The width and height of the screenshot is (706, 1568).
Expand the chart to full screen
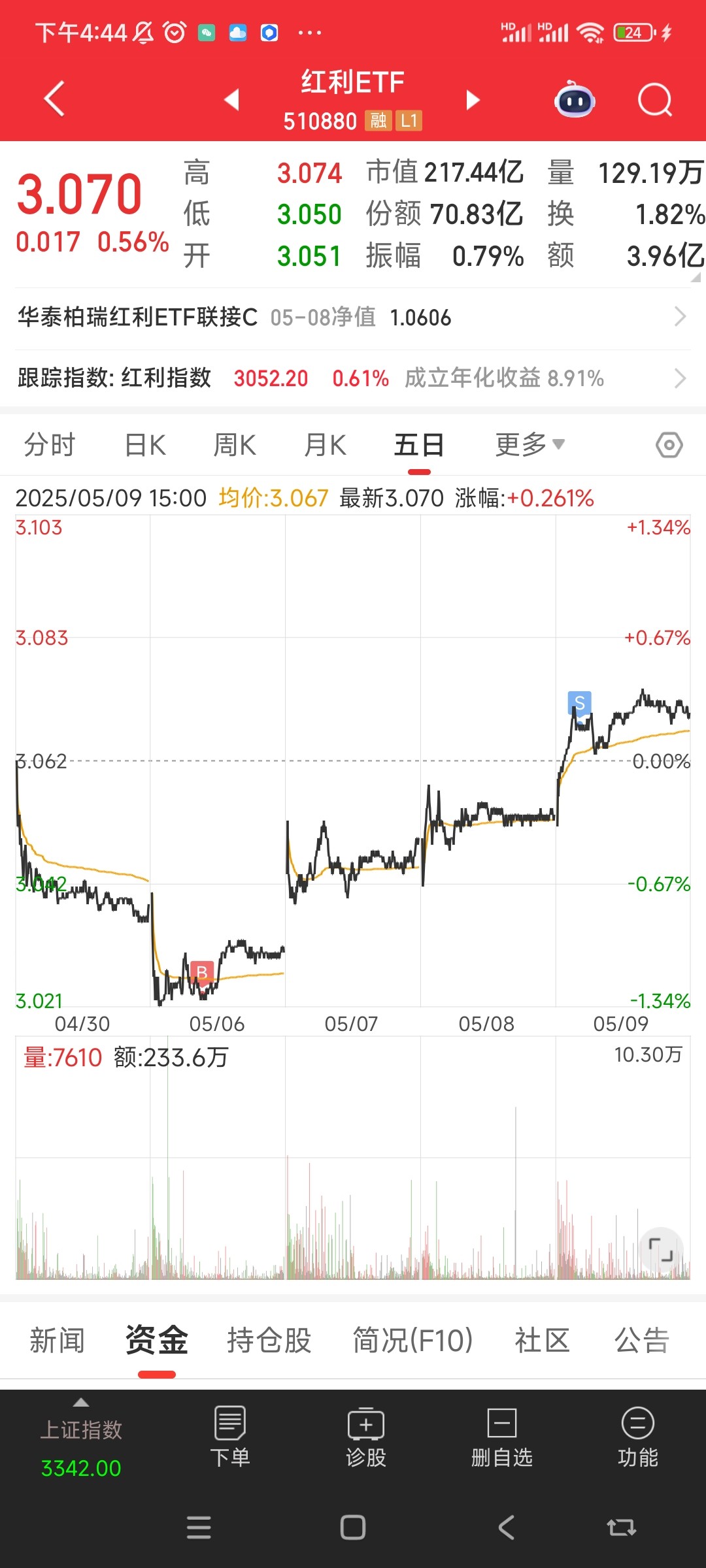coord(661,1249)
